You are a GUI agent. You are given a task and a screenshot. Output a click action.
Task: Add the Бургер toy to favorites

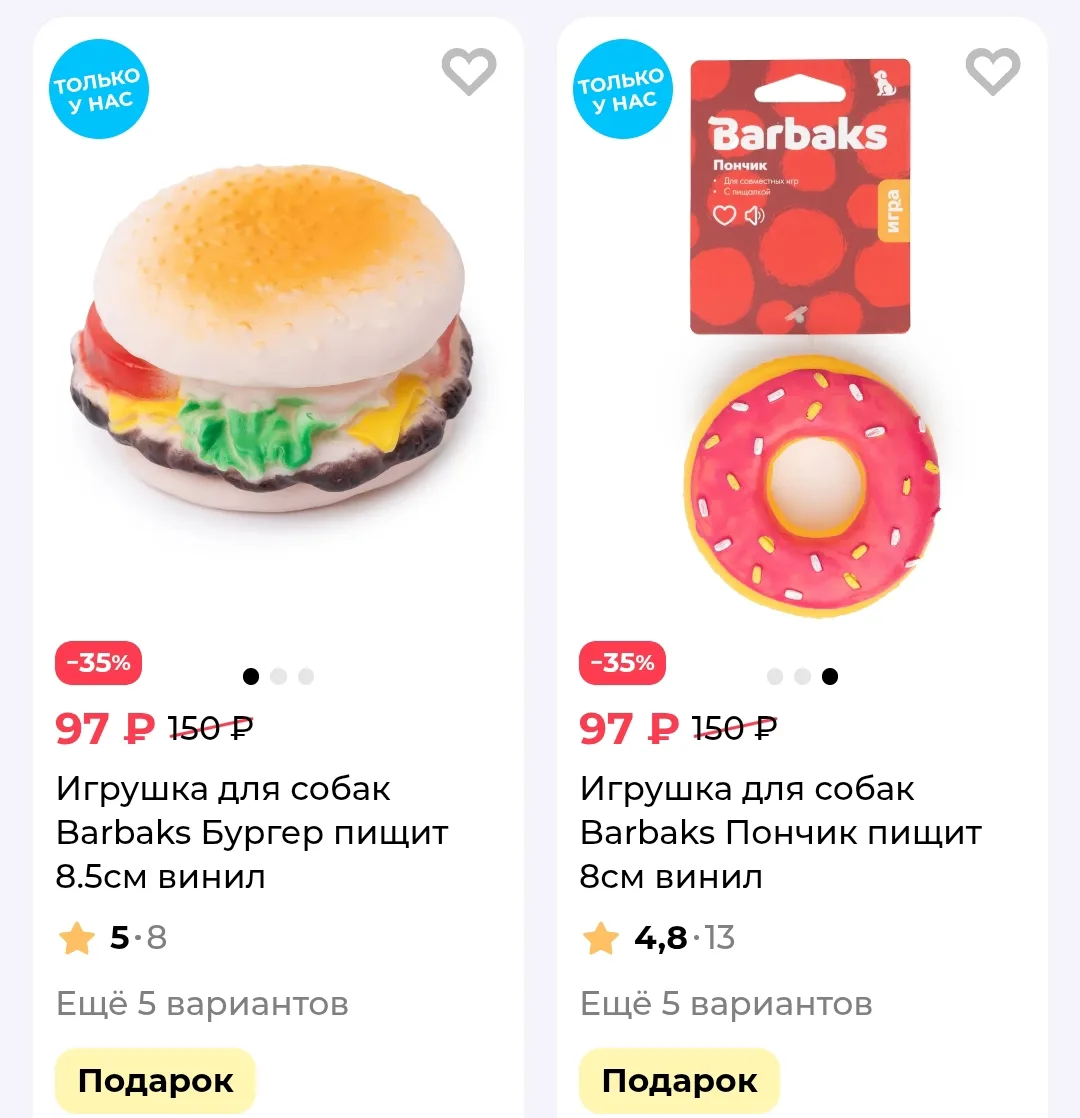pos(469,71)
